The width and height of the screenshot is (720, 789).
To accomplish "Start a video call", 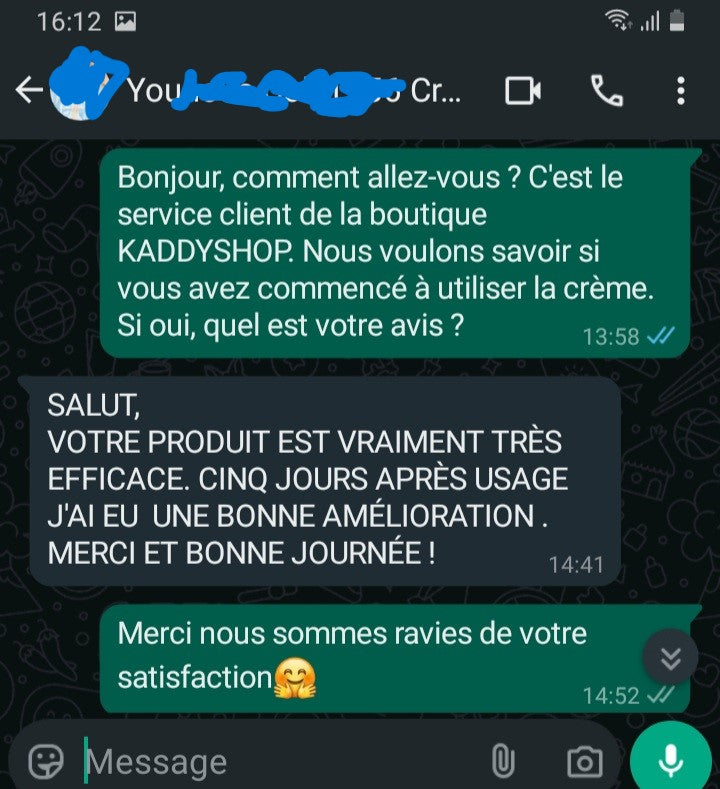I will point(522,91).
